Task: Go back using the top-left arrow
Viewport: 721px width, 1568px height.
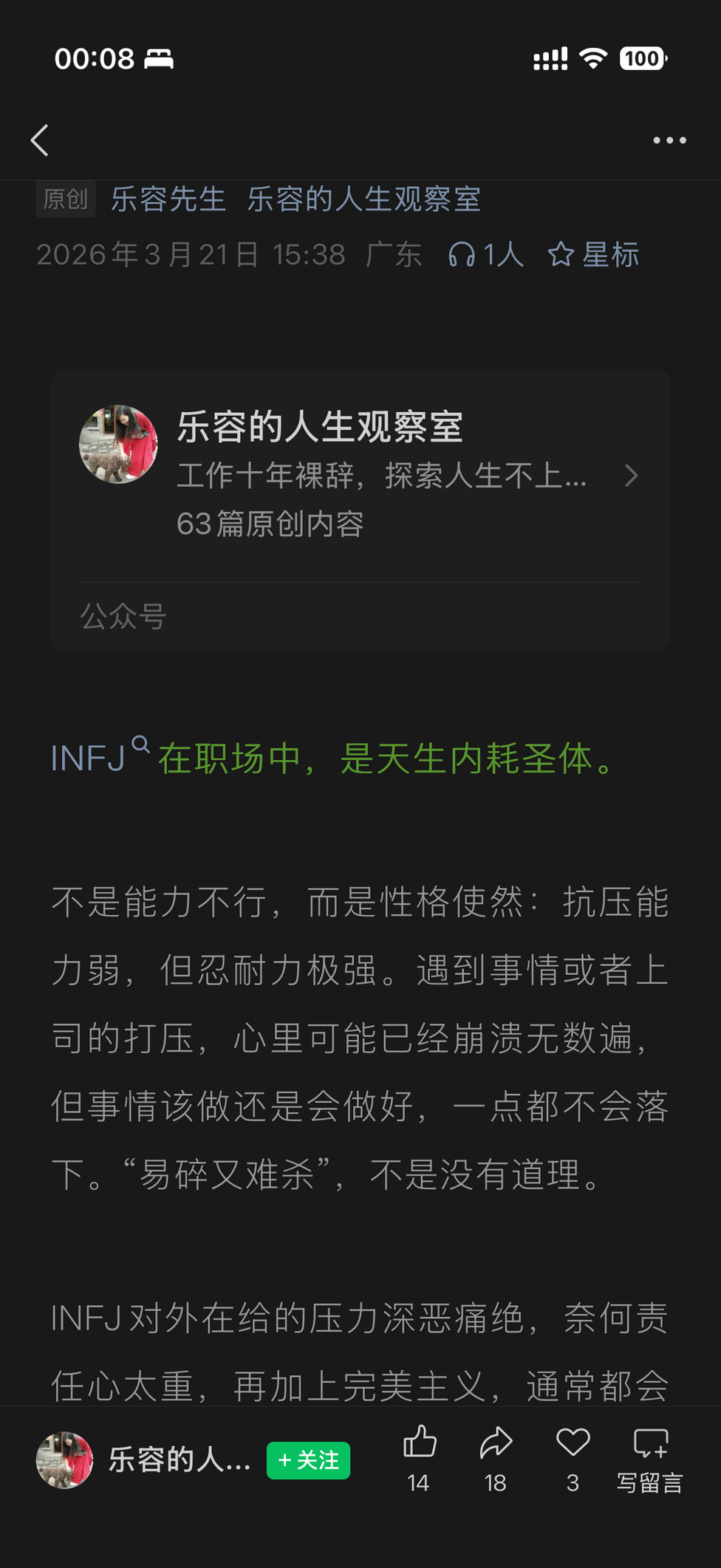Action: 40,140
